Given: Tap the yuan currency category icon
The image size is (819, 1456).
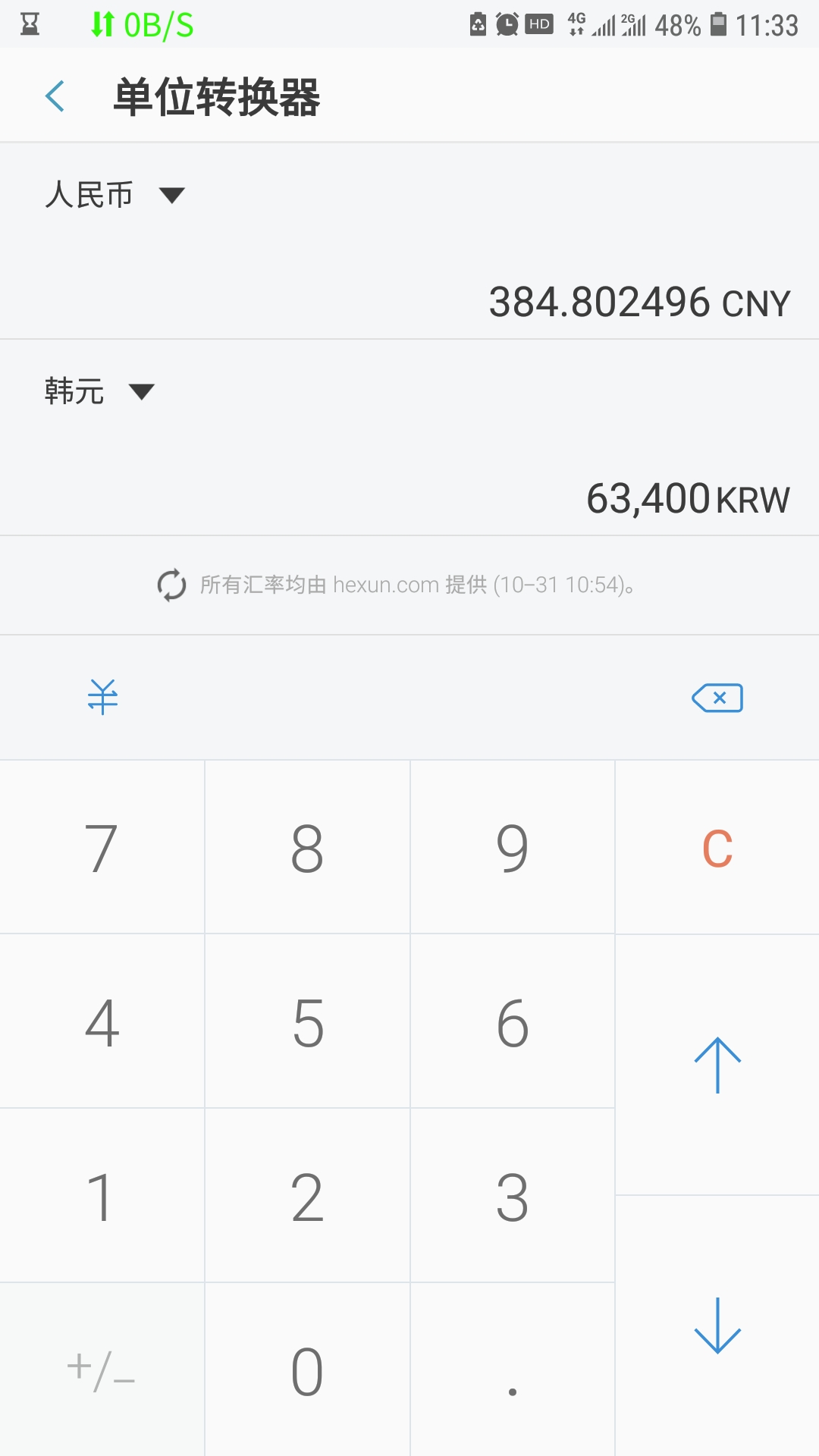Looking at the screenshot, I should (102, 697).
